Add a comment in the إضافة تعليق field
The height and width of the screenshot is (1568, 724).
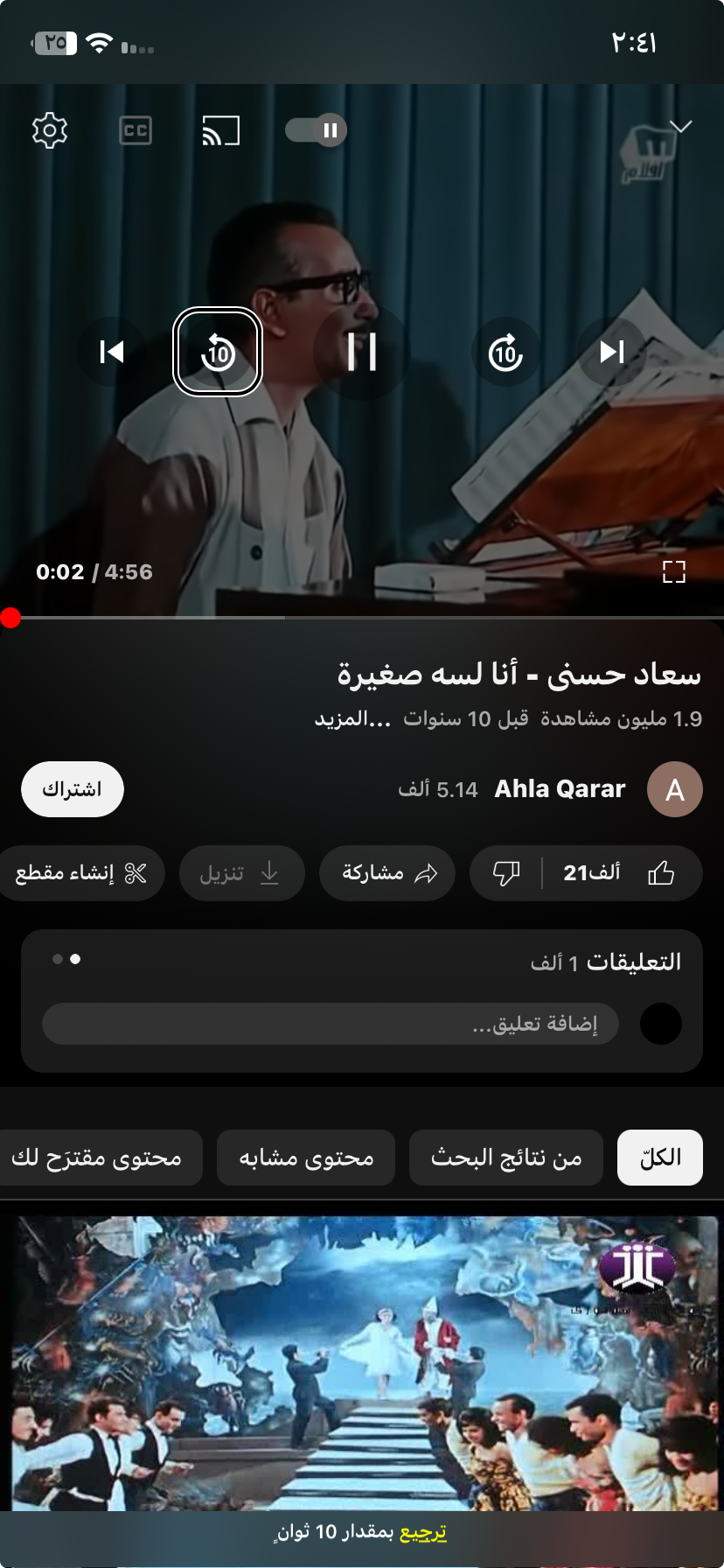(331, 1024)
